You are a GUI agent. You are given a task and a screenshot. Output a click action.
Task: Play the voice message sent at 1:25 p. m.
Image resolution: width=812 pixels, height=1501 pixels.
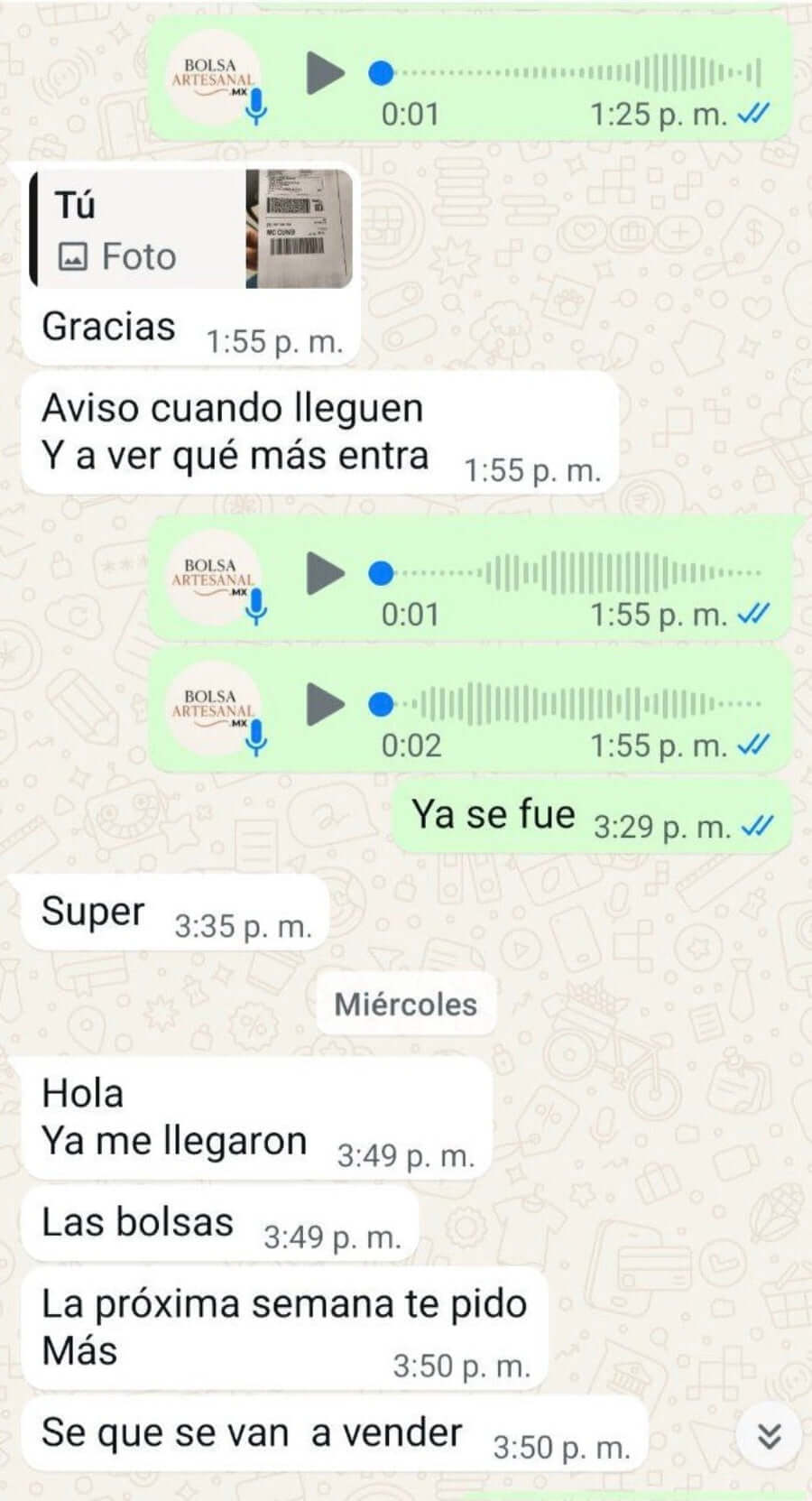(325, 73)
